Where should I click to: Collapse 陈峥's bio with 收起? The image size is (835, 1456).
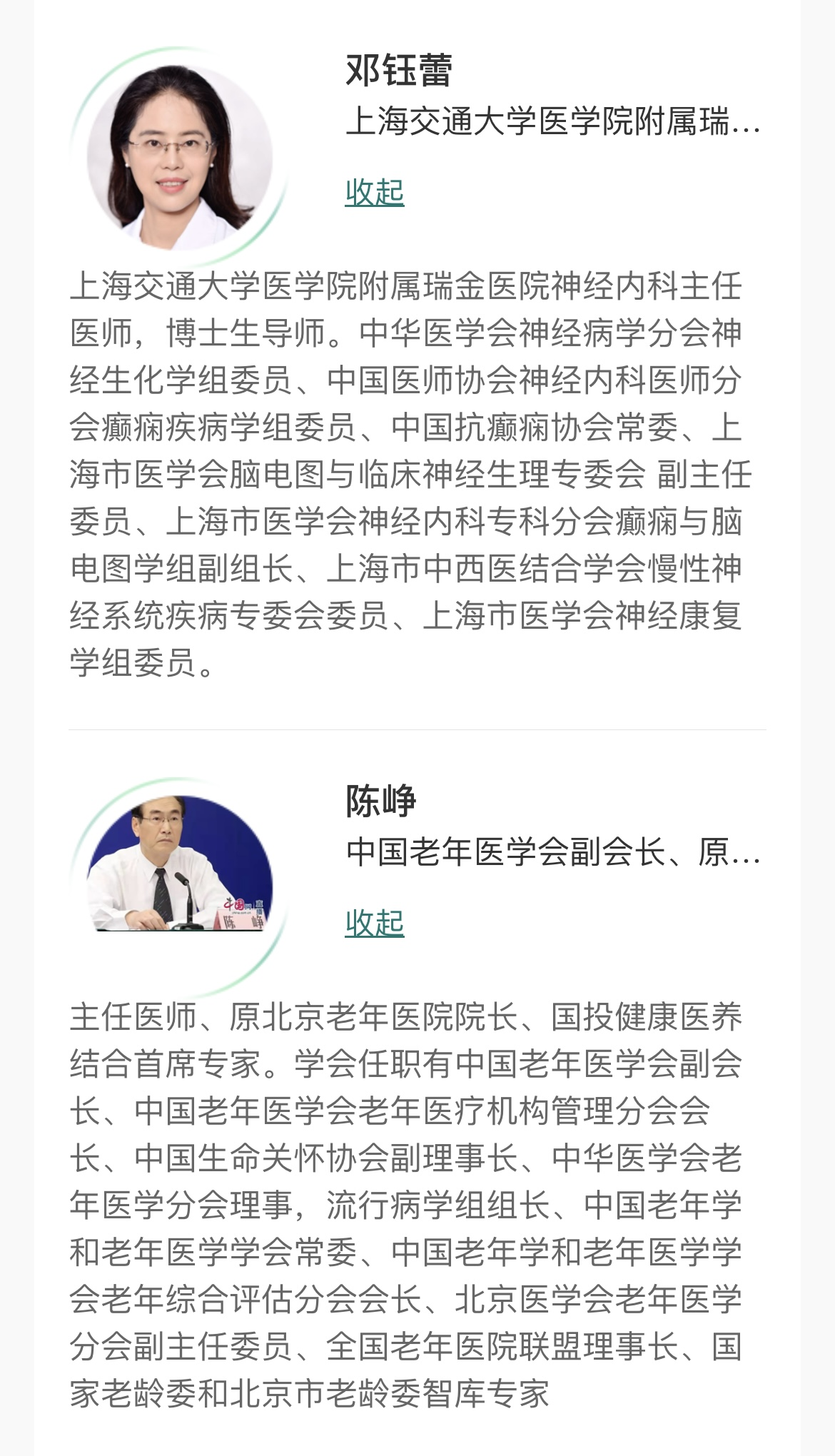point(375,923)
